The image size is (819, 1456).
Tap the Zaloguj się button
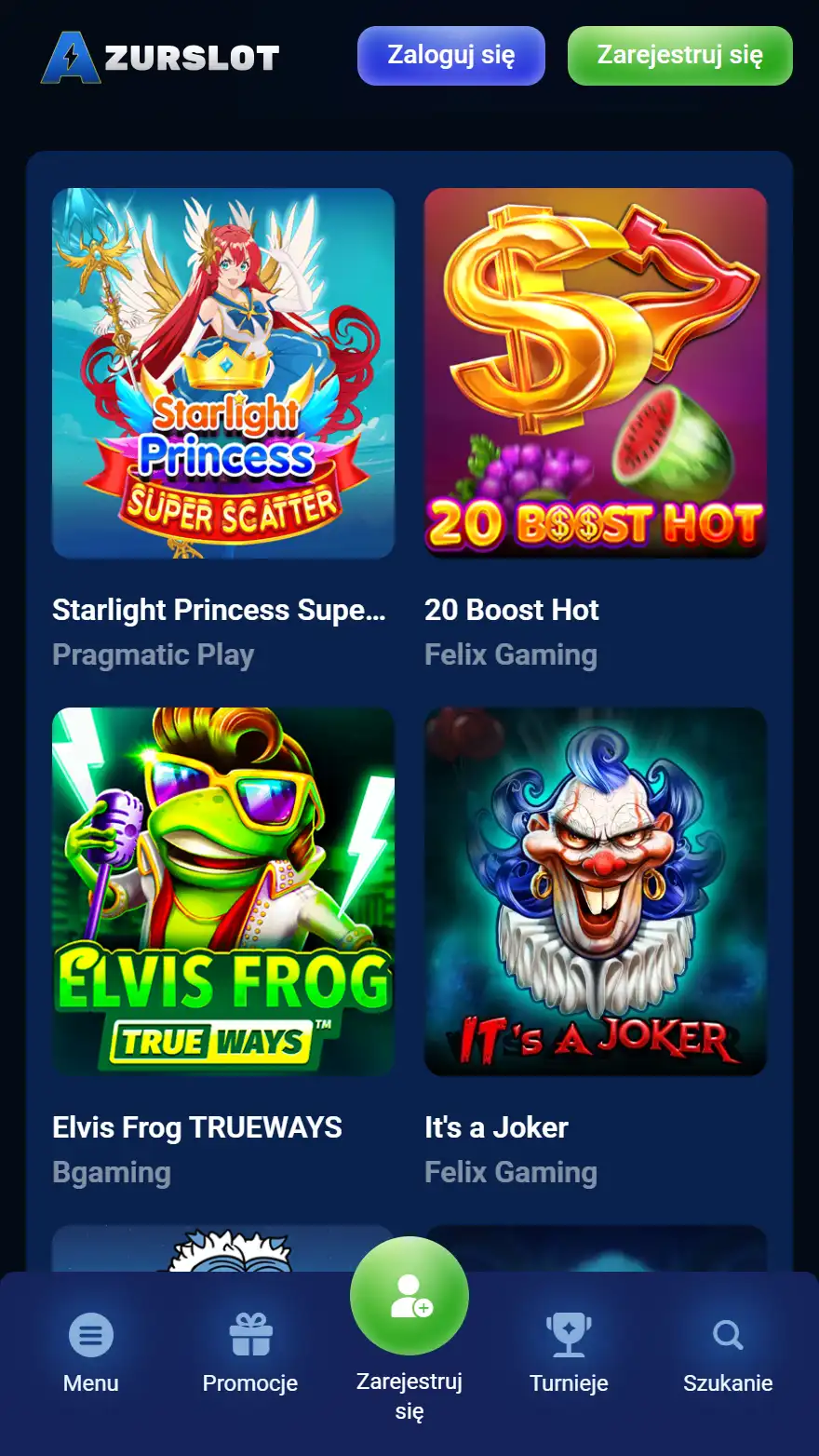click(x=451, y=56)
